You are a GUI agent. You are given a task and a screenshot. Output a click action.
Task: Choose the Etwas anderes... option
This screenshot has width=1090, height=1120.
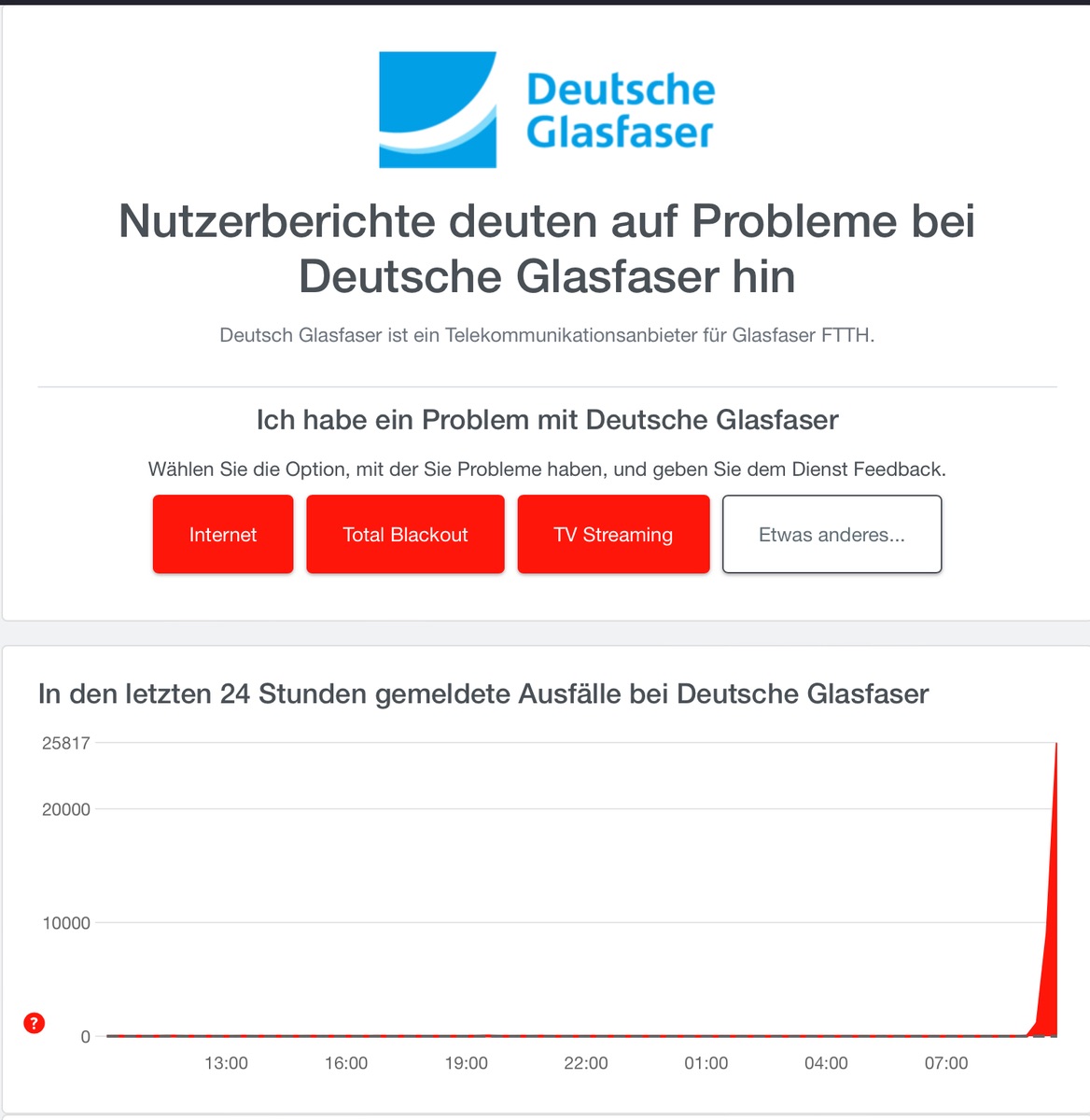coord(831,534)
